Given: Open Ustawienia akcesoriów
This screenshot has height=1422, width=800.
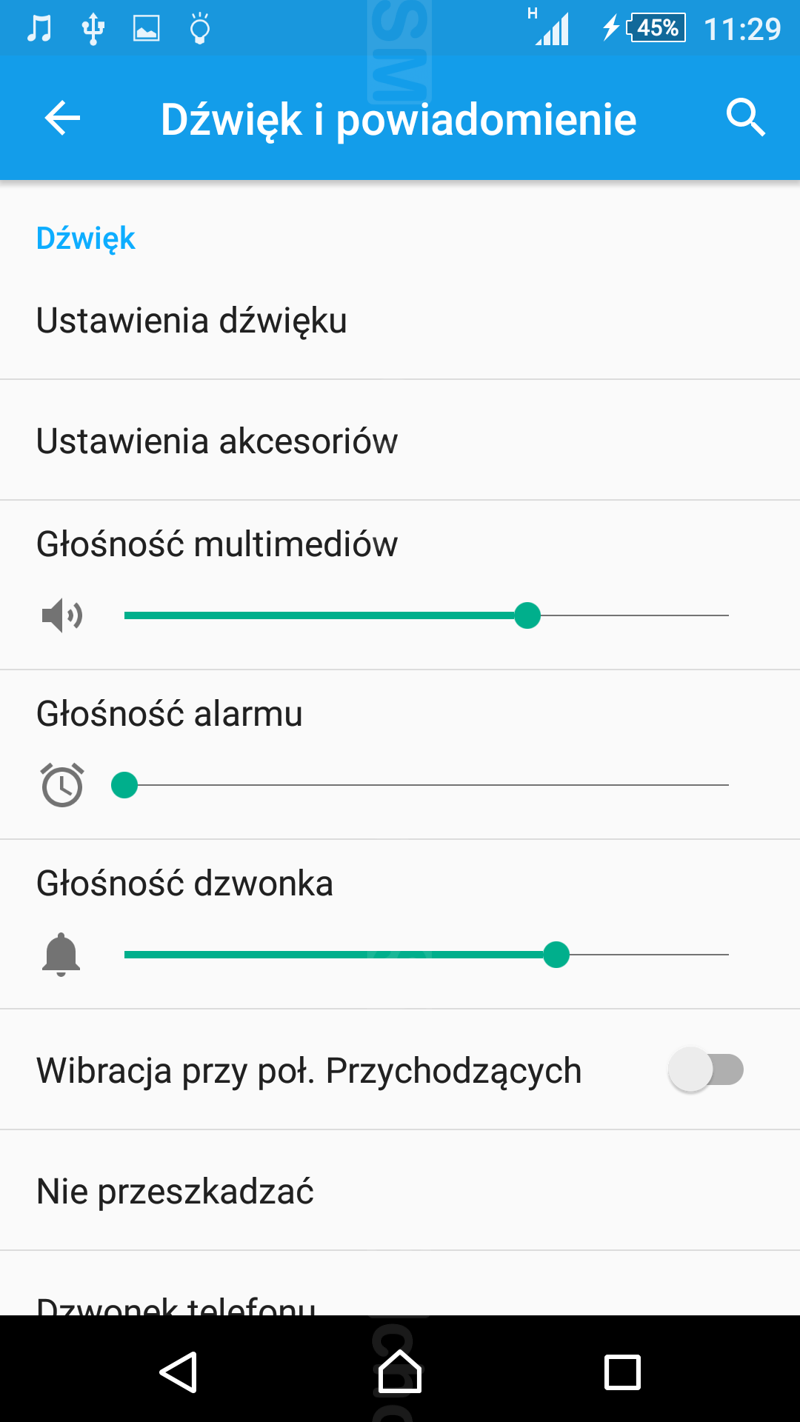Looking at the screenshot, I should (x=217, y=441).
